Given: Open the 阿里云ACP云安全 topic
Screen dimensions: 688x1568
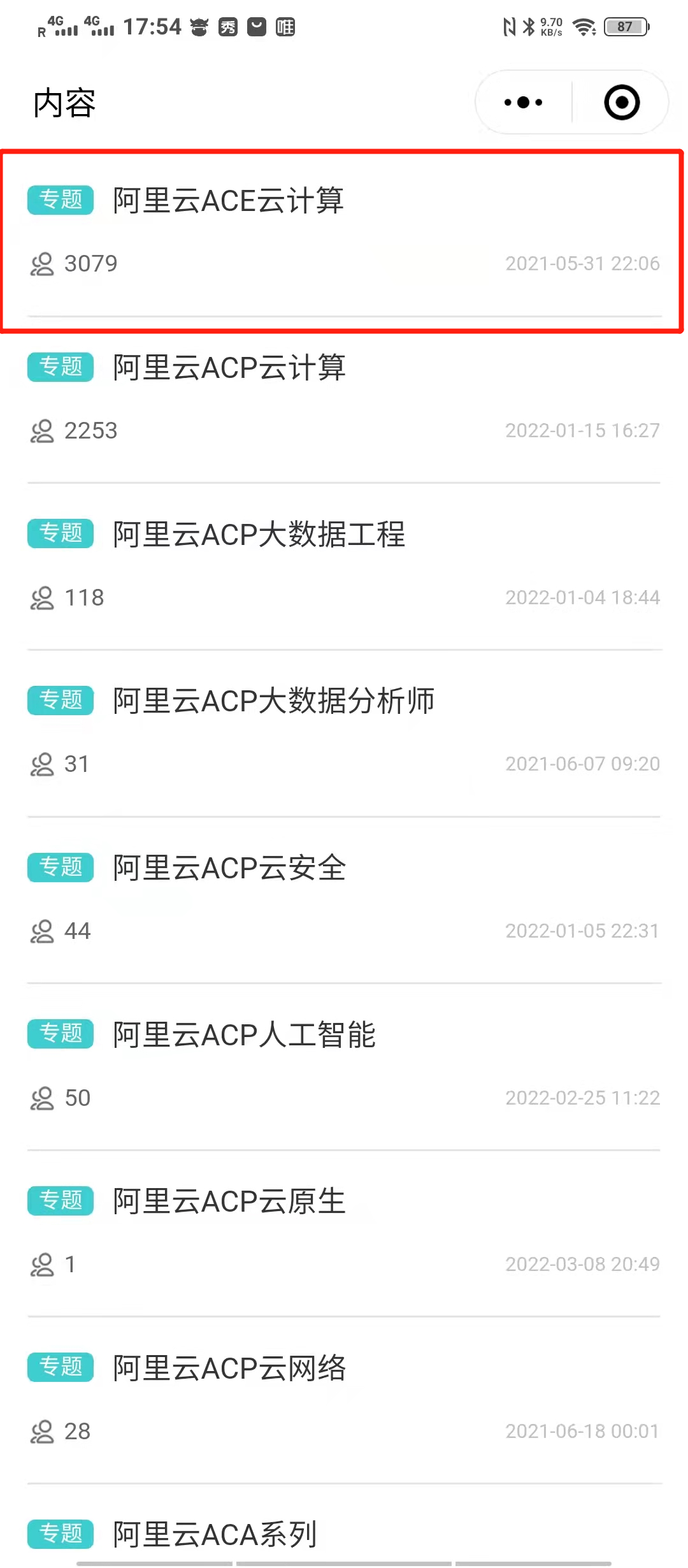Looking at the screenshot, I should coord(229,868).
